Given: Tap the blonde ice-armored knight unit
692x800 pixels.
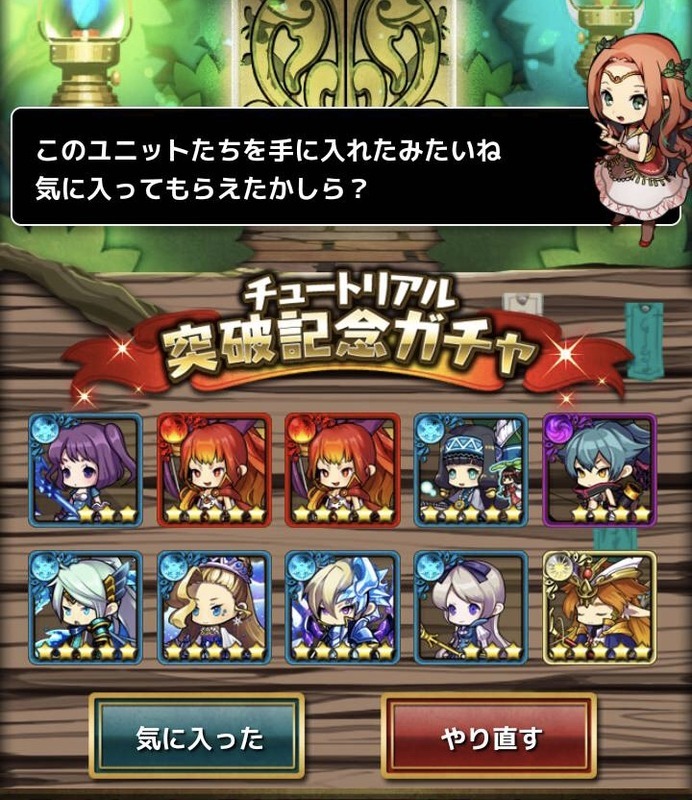Looking at the screenshot, I should coord(343,606).
